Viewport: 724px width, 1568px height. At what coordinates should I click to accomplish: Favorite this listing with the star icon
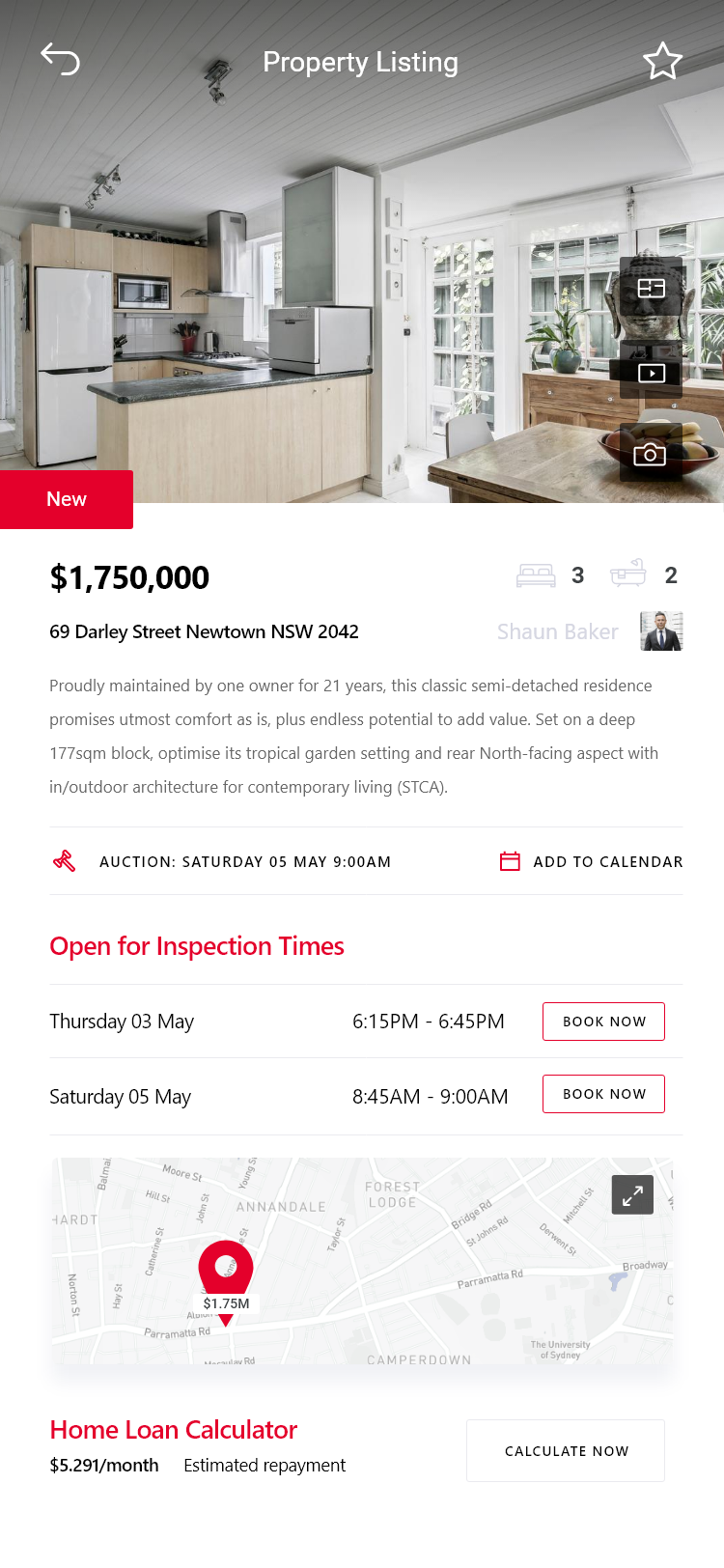662,61
